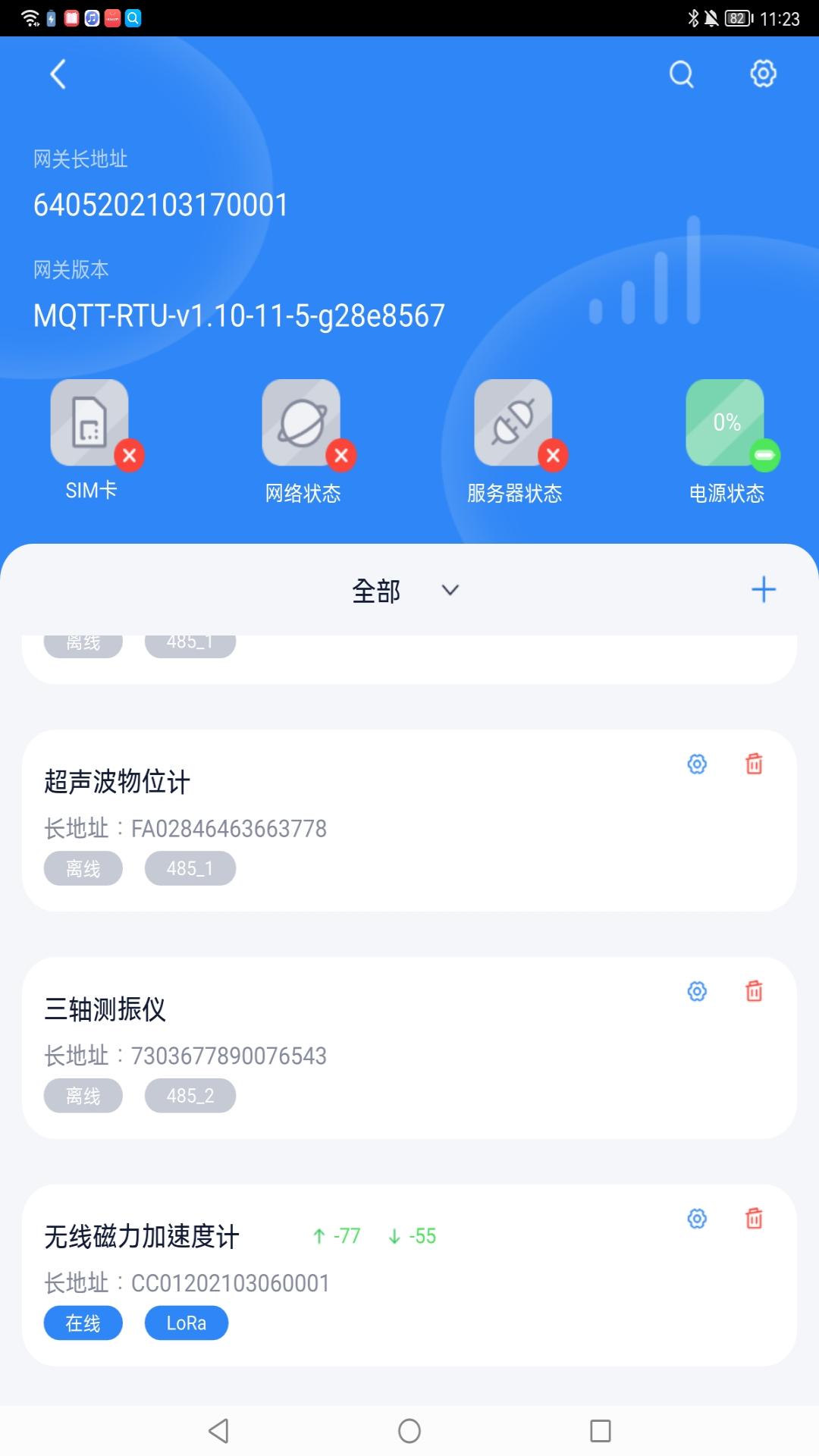Open settings for 超声波物位计 device
819x1456 pixels.
click(x=695, y=765)
